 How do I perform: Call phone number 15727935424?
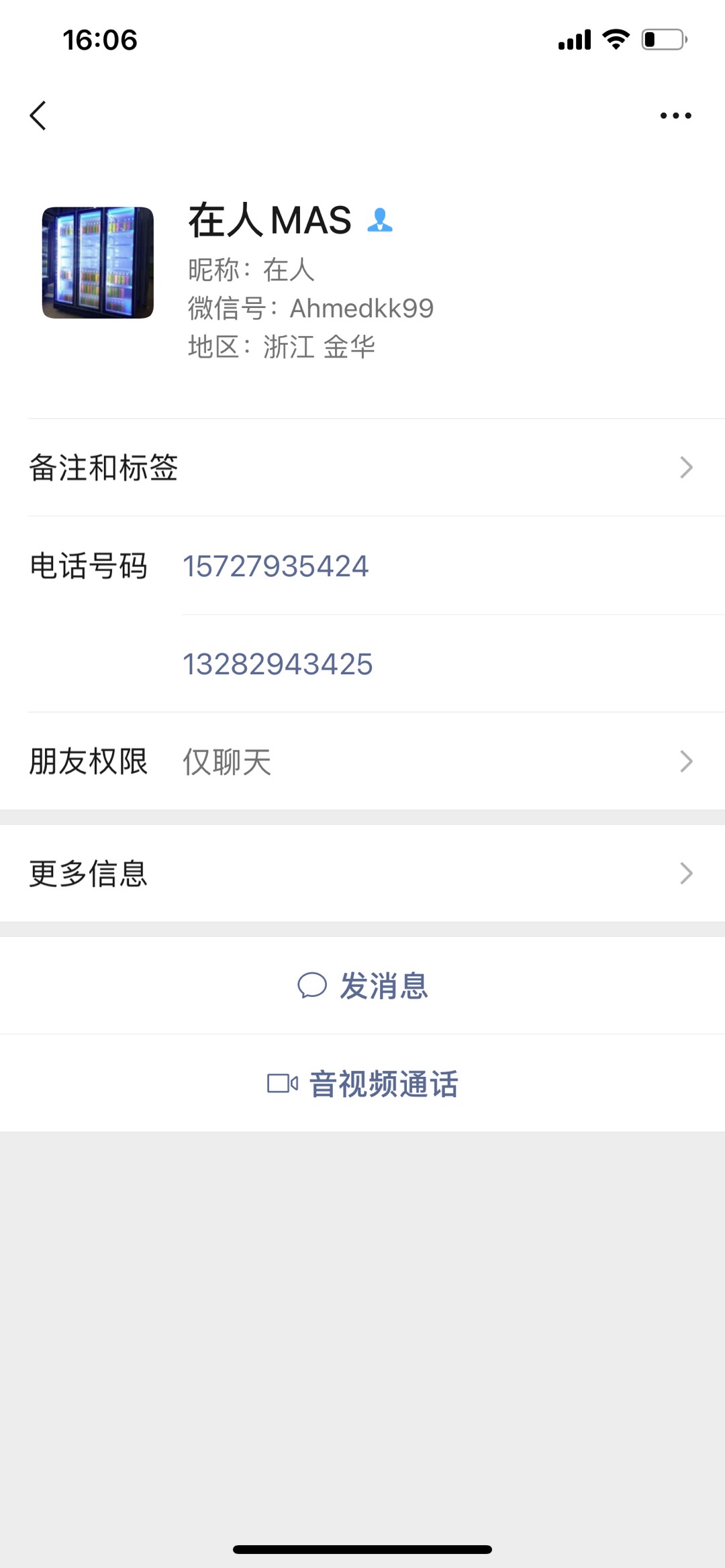pos(276,566)
